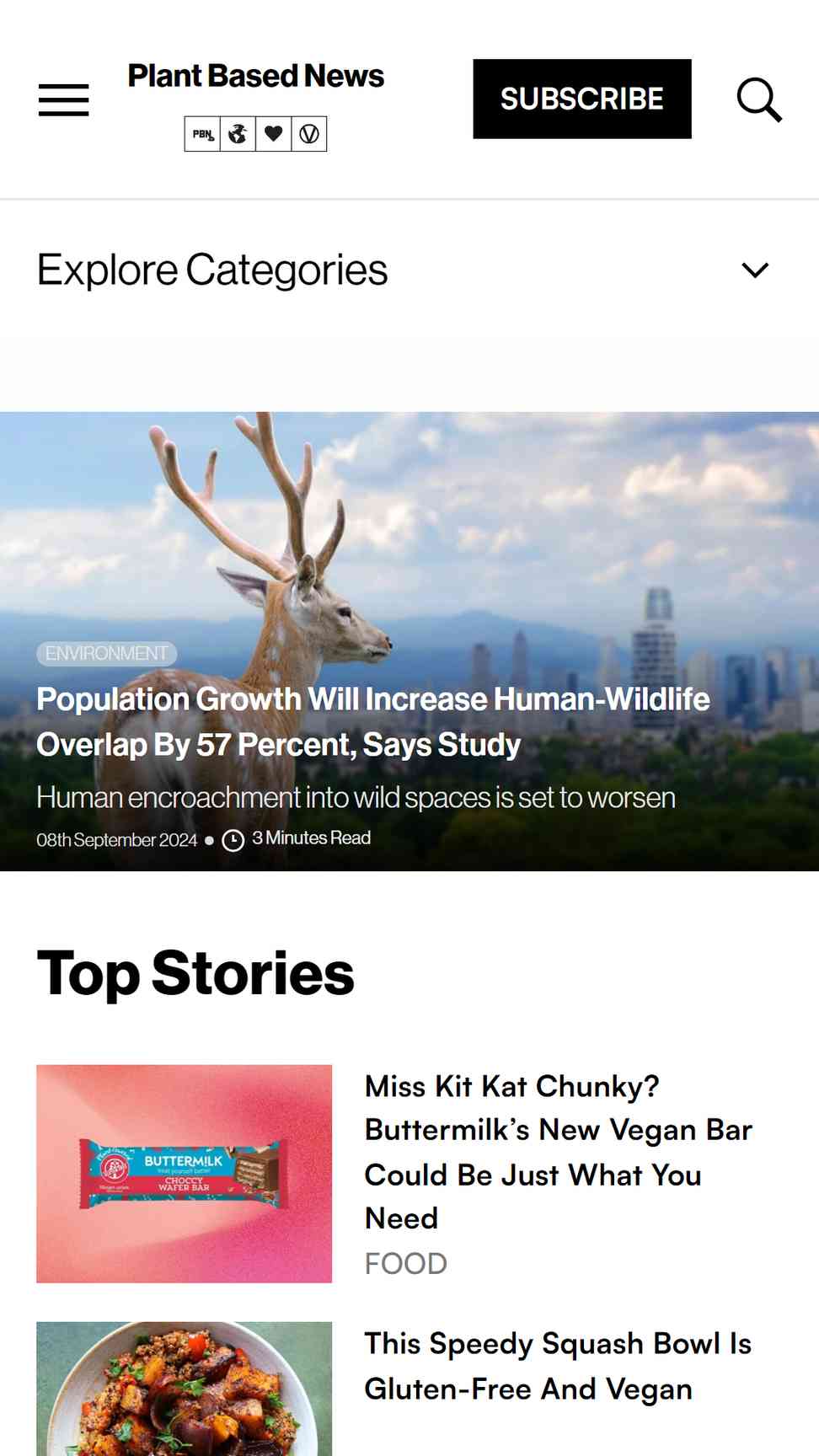Open the search icon
This screenshot has width=819, height=1456.
point(759,100)
